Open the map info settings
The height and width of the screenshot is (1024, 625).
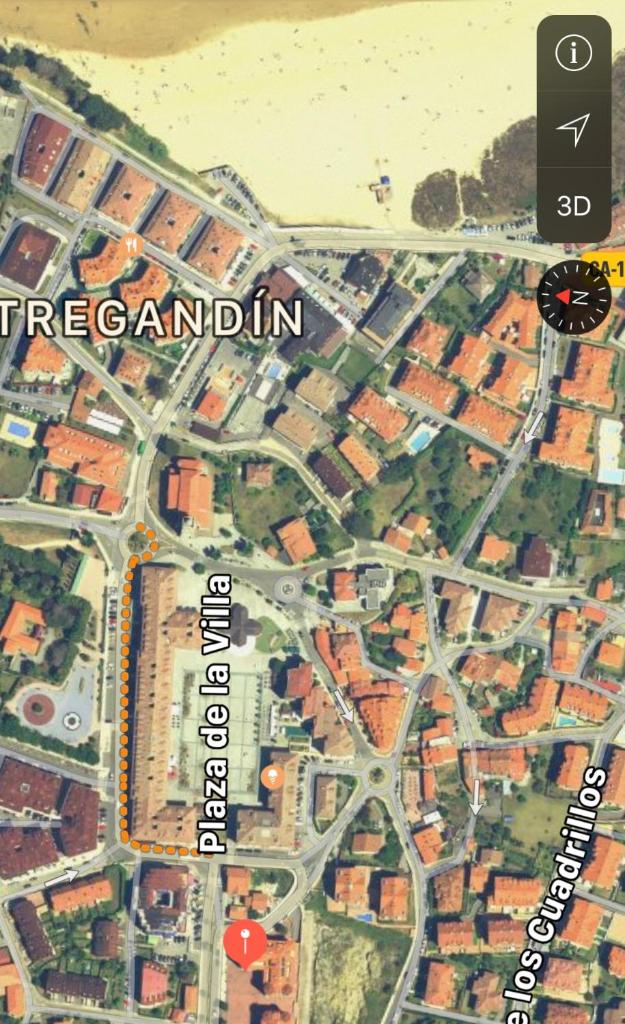tap(573, 52)
